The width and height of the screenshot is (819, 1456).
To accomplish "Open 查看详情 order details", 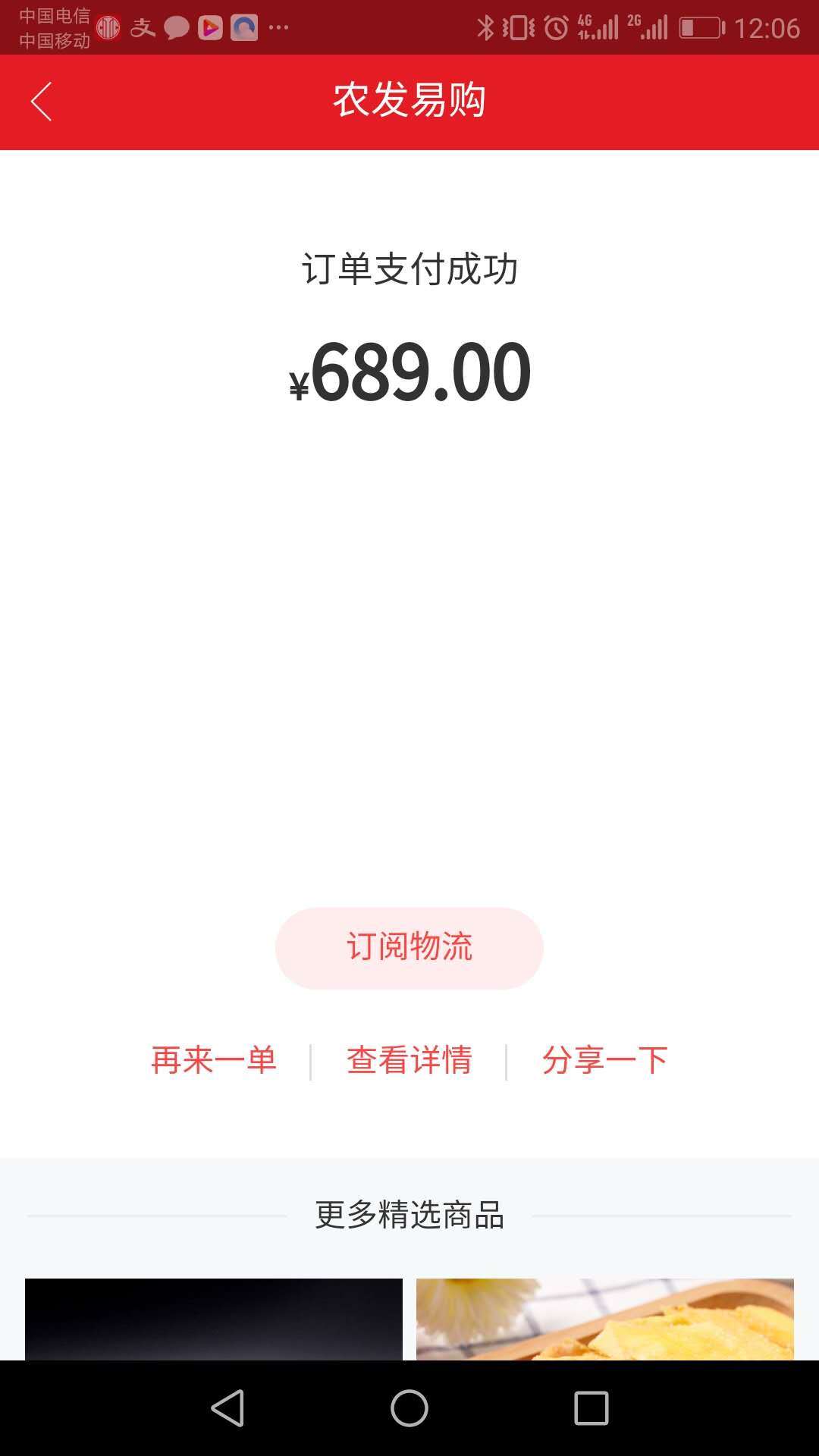I will [x=409, y=1059].
